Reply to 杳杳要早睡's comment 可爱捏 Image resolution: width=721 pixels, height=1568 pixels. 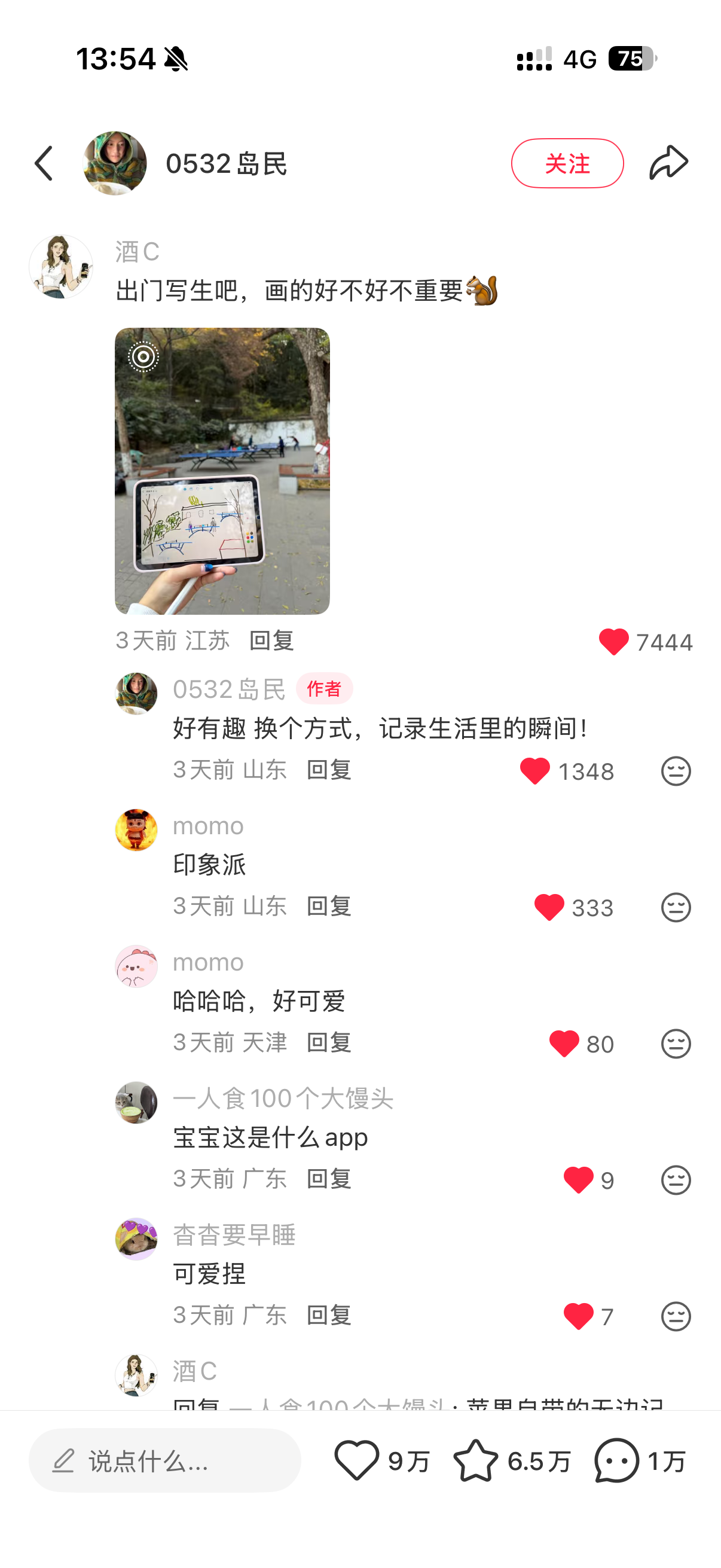point(329,1315)
